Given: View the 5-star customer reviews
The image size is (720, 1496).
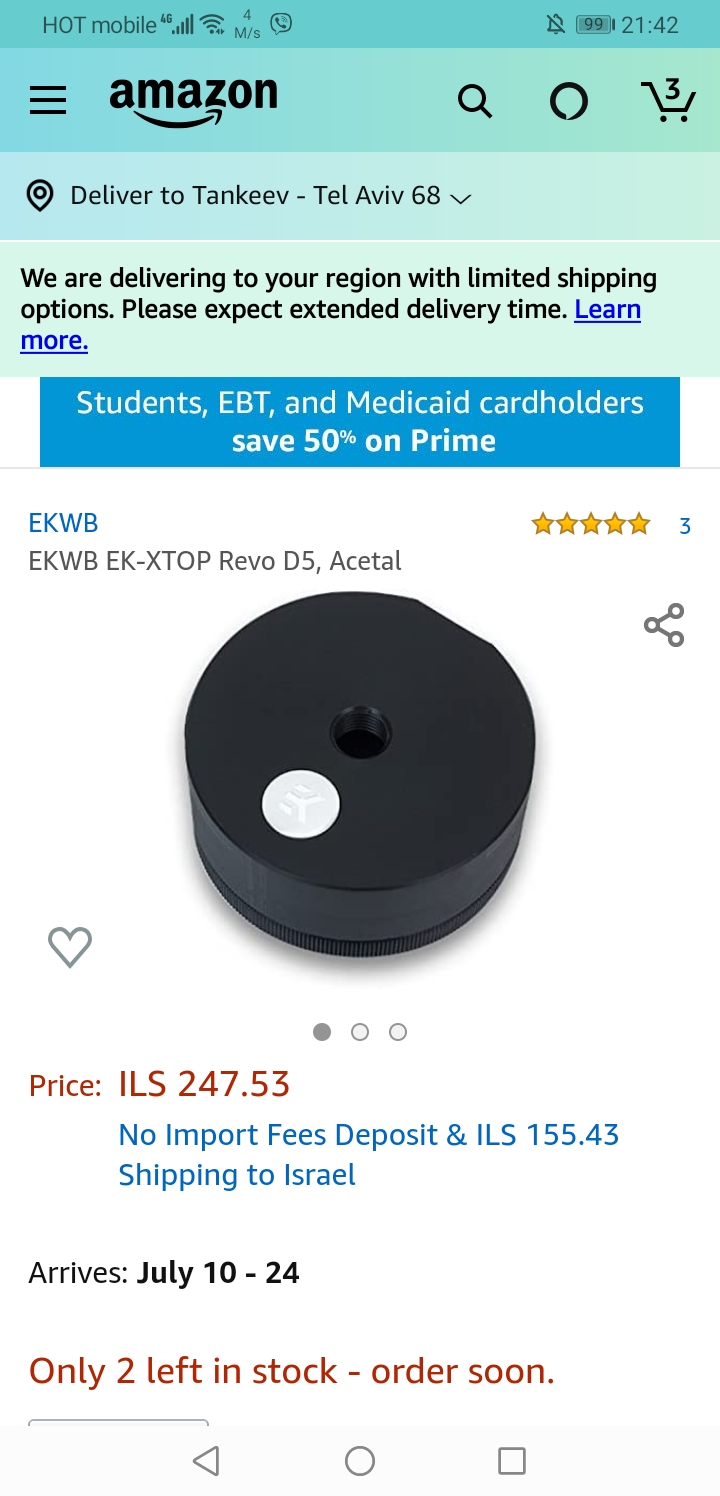Looking at the screenshot, I should pos(590,524).
